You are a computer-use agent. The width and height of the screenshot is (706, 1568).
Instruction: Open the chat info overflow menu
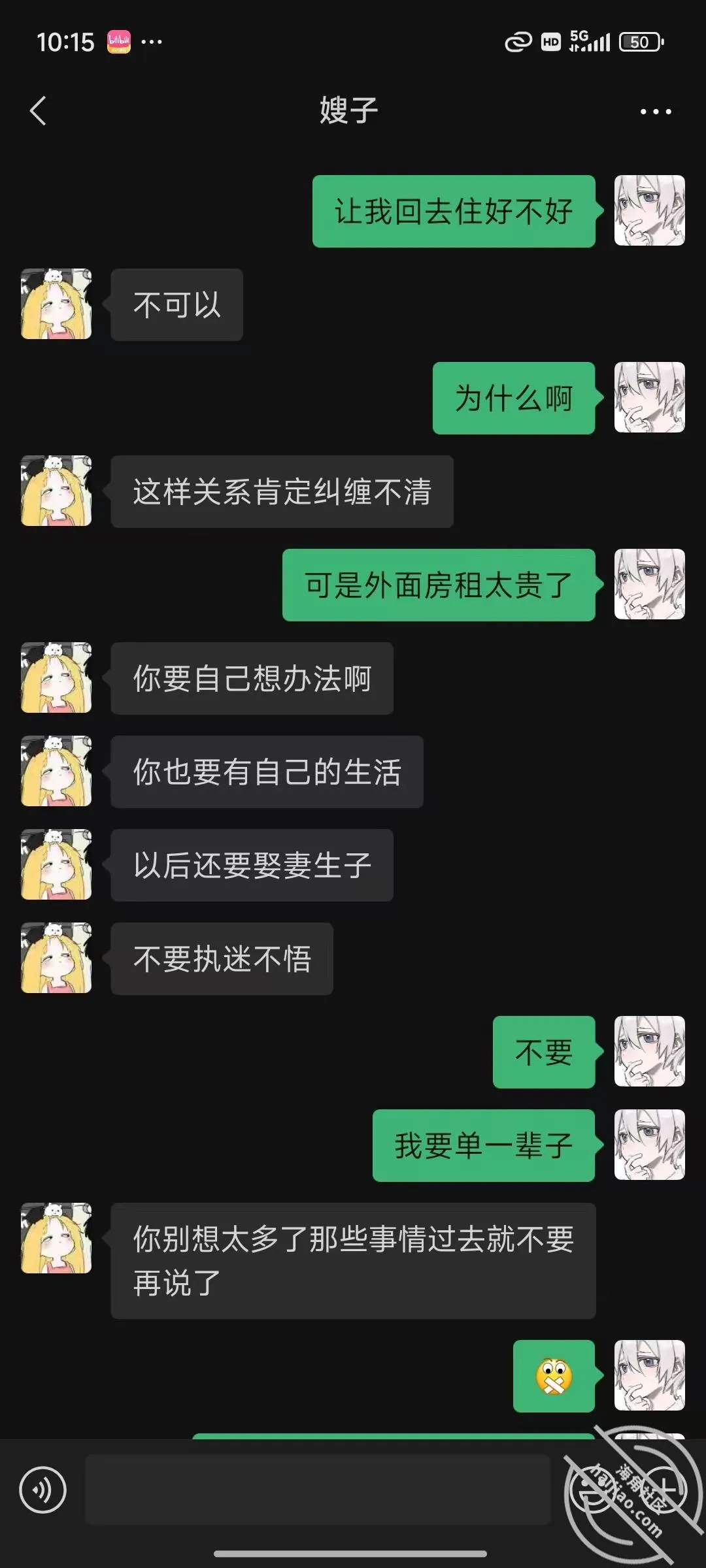(656, 112)
